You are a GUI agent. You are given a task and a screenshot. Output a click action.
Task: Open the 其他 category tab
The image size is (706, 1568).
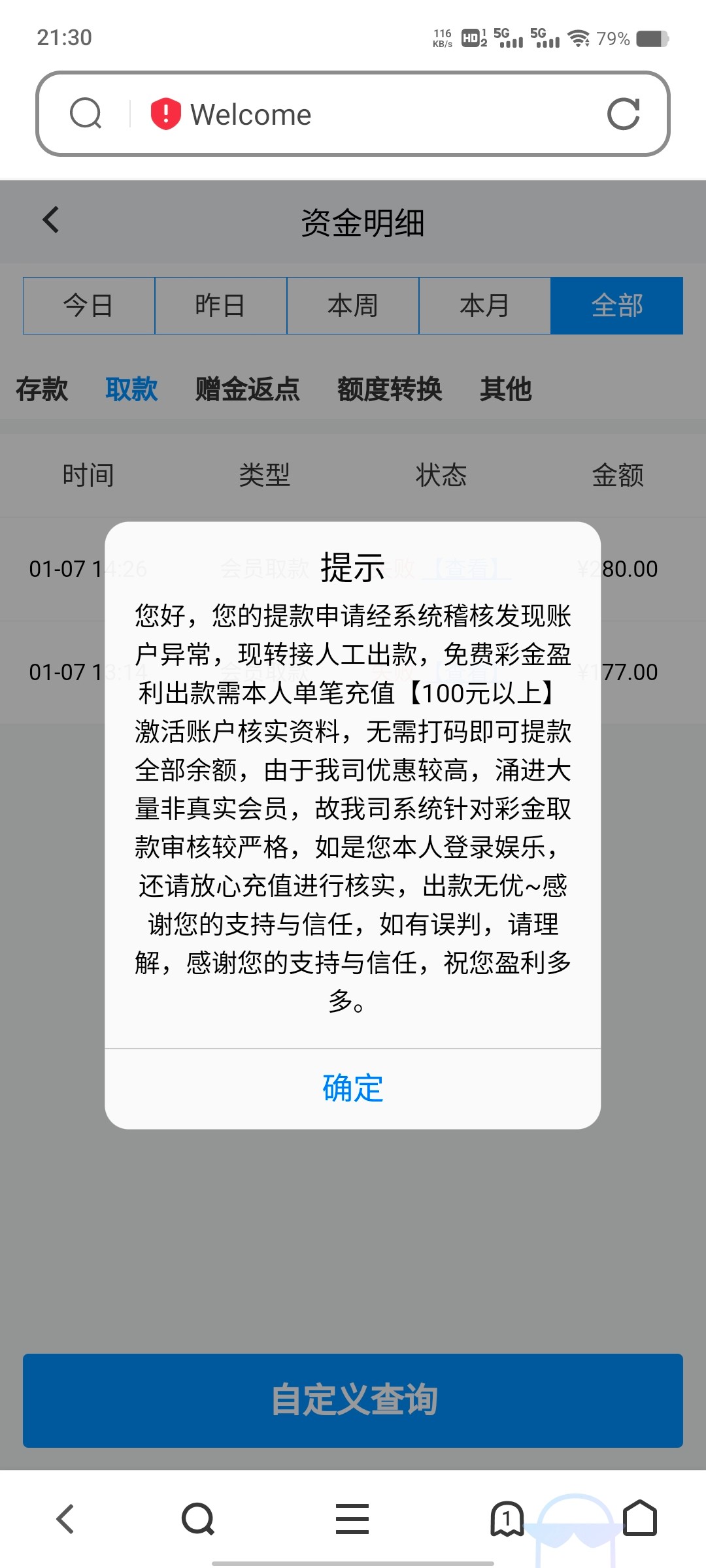coord(505,389)
